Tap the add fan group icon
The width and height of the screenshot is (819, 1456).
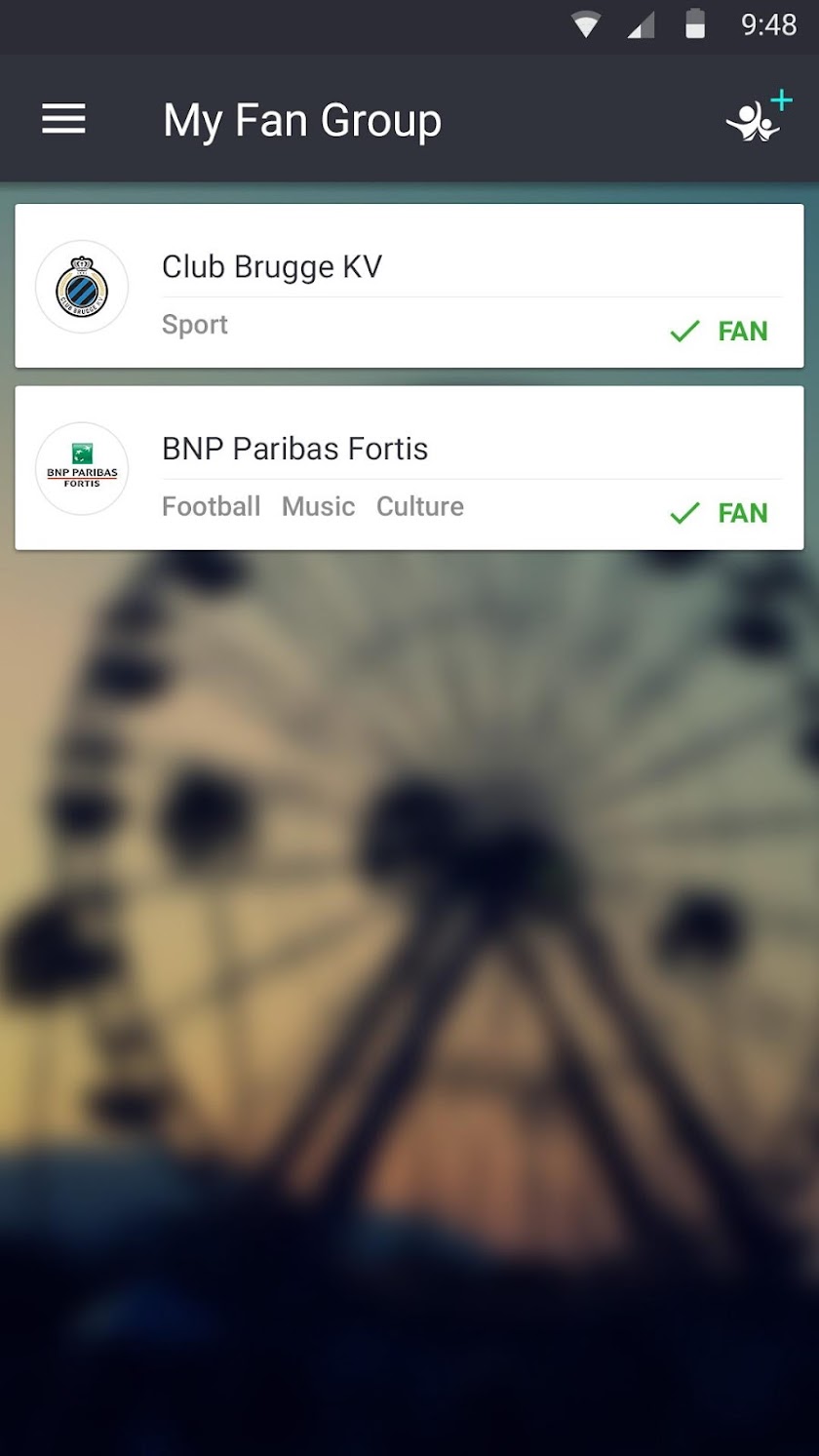coord(758,118)
